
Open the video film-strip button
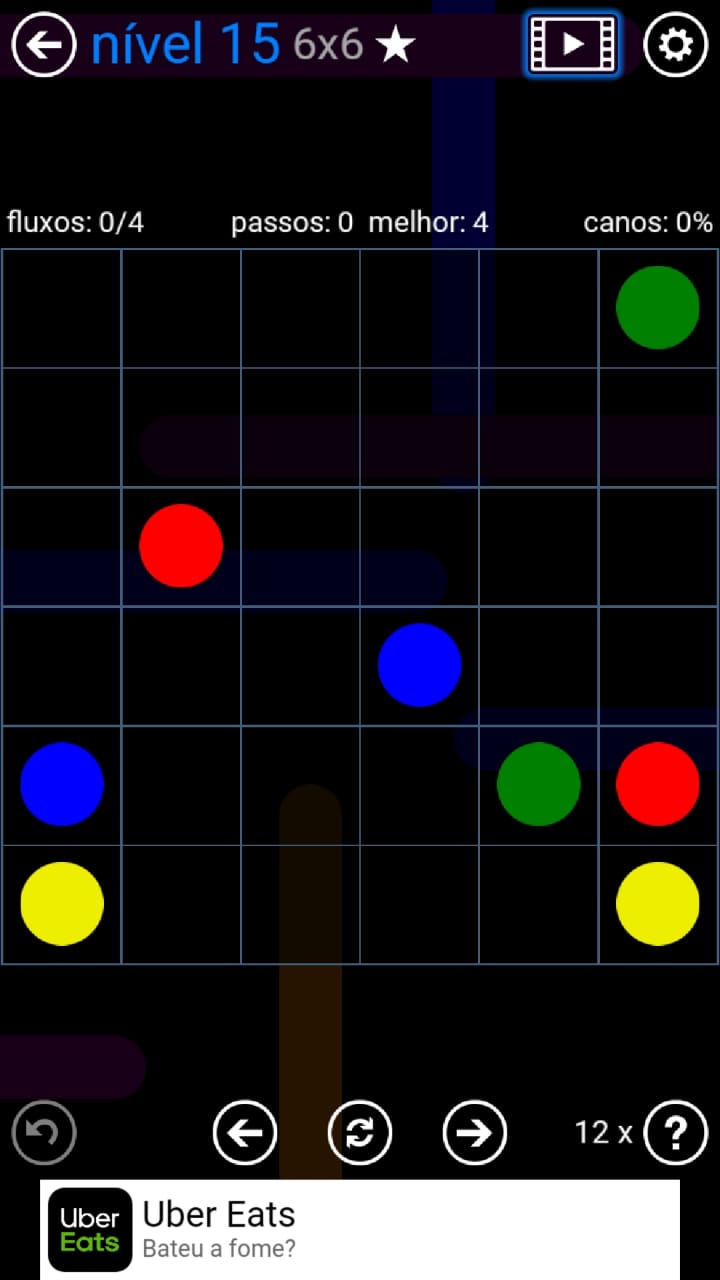click(572, 44)
